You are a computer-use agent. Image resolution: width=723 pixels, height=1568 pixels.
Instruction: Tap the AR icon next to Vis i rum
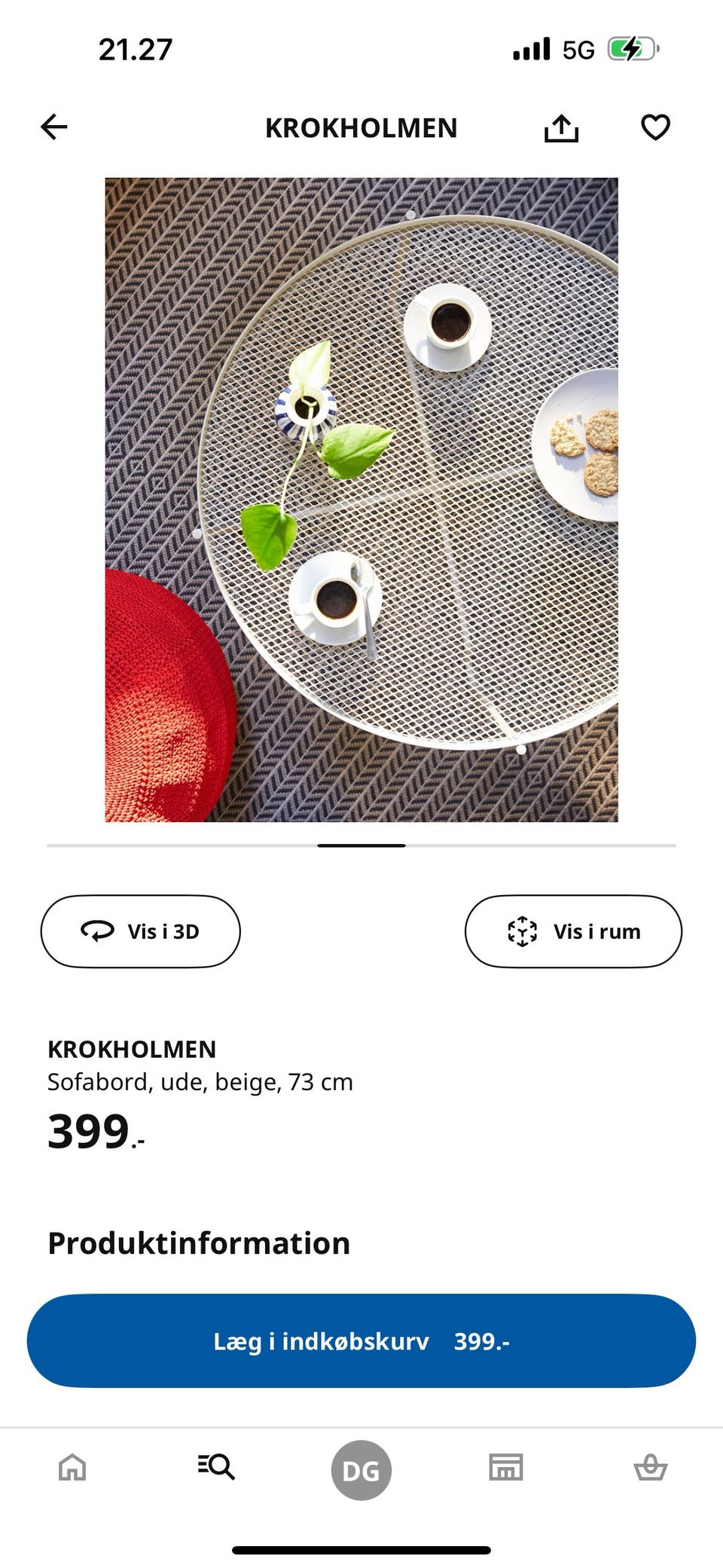(521, 931)
